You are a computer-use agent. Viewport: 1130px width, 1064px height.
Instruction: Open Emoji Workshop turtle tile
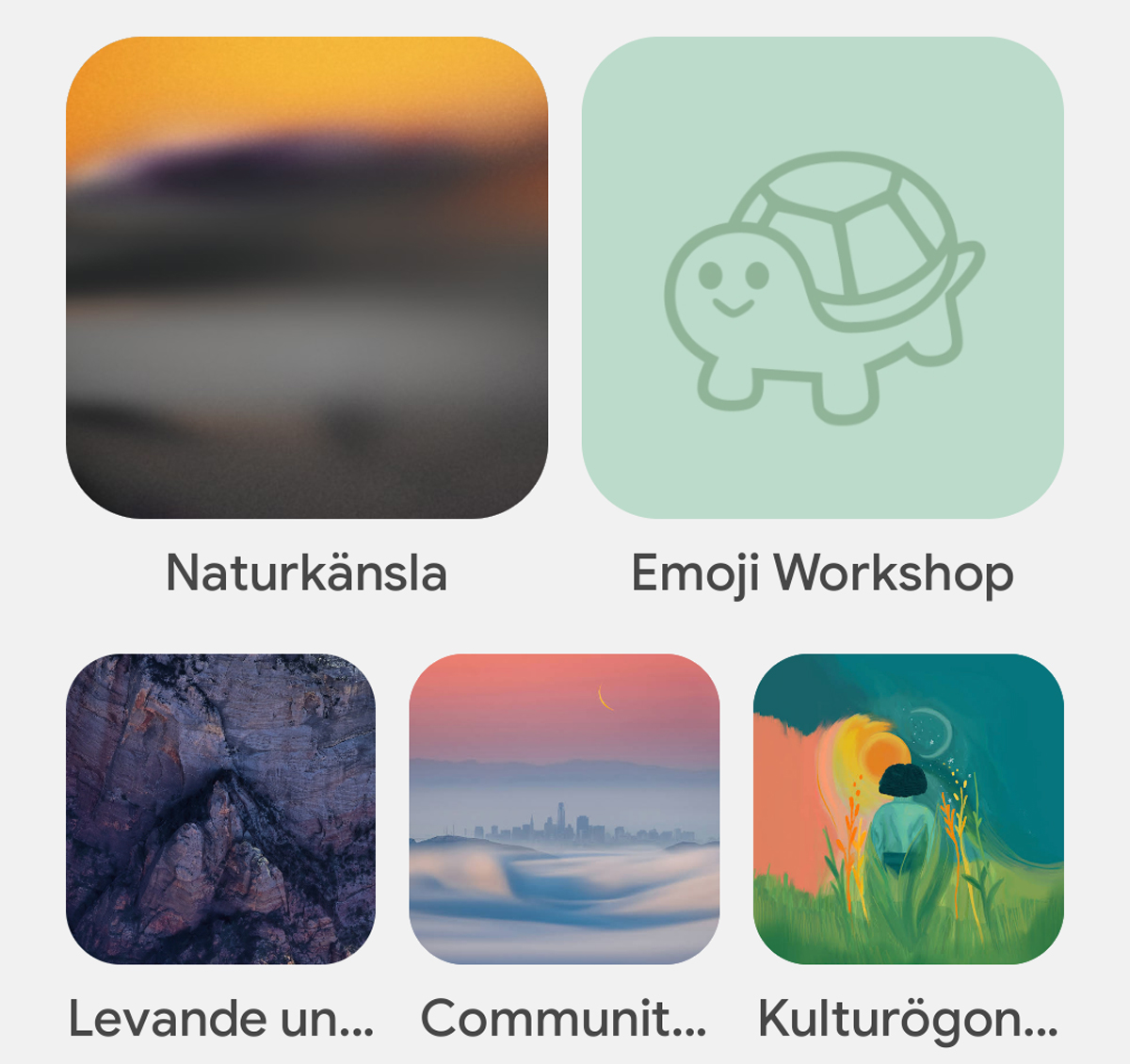click(x=822, y=278)
